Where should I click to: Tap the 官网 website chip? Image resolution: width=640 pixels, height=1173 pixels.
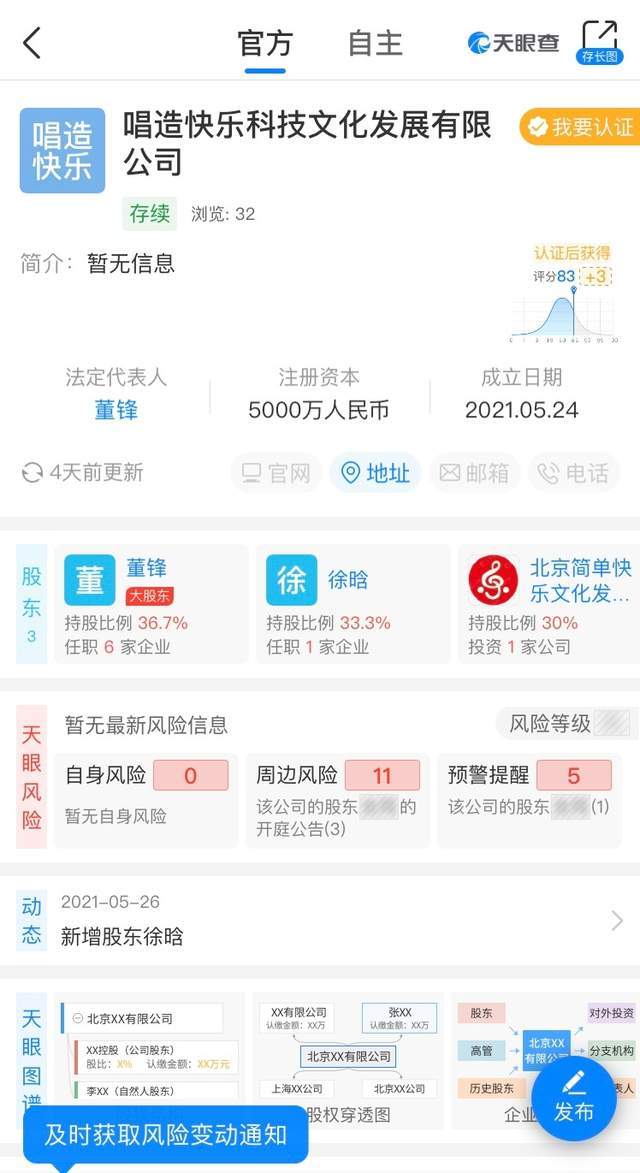point(277,473)
